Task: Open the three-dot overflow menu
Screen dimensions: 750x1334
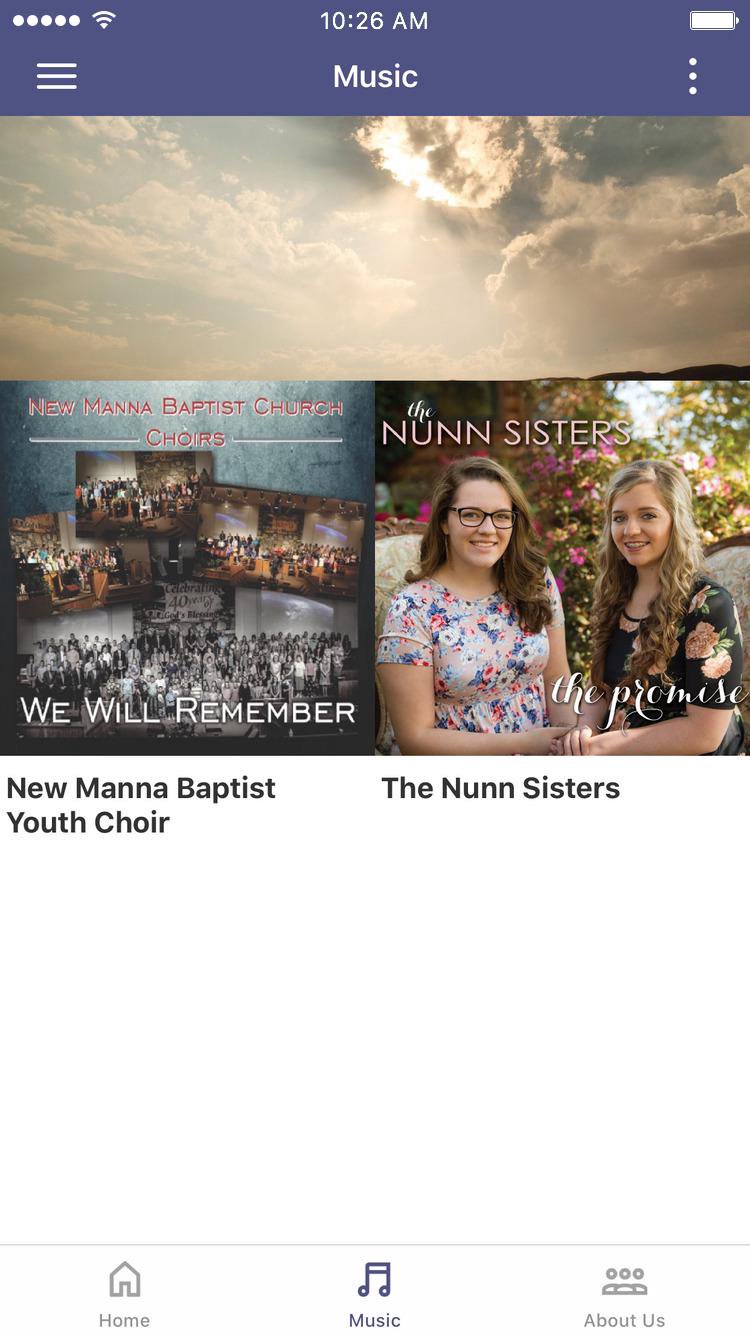Action: (x=692, y=77)
